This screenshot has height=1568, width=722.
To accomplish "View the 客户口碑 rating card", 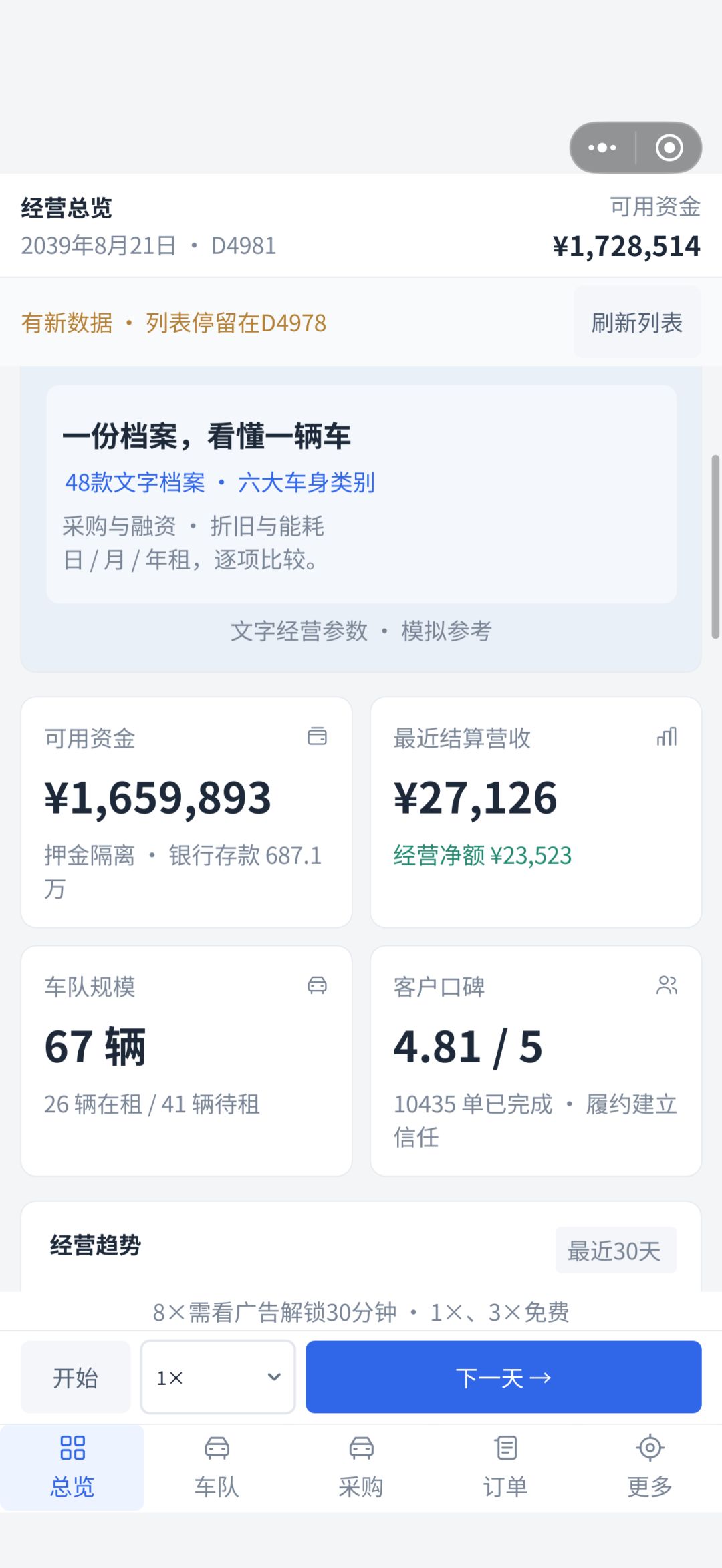I will (x=536, y=1061).
